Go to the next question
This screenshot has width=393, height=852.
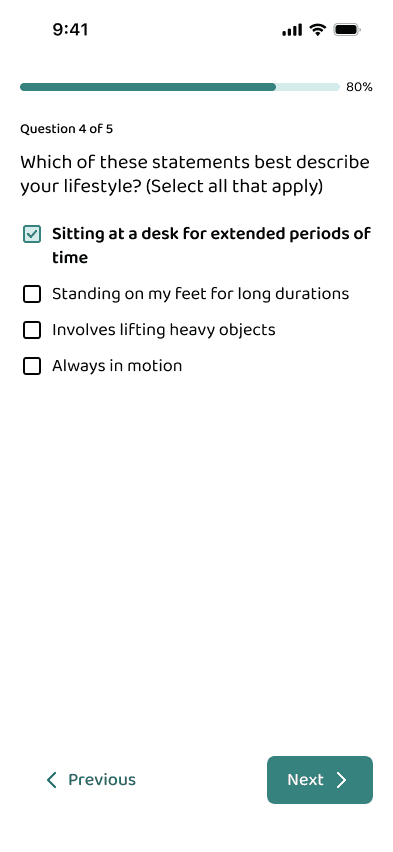tap(320, 780)
